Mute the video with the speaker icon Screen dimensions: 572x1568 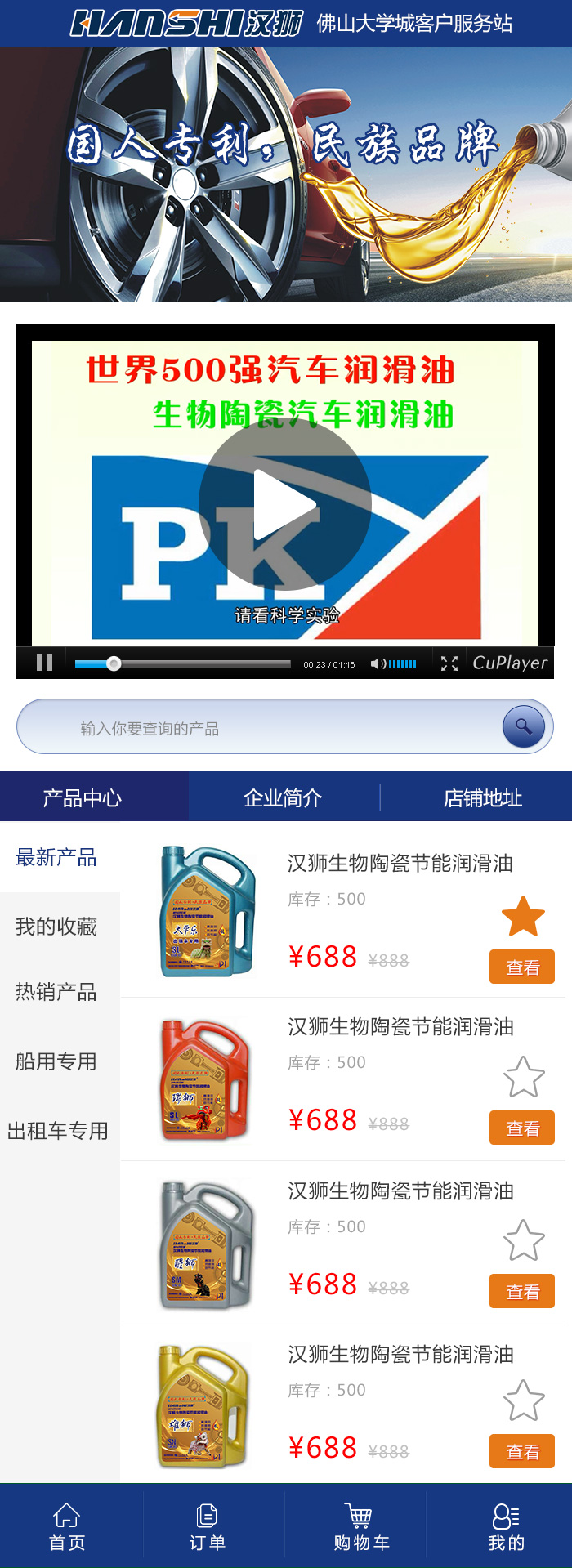pos(376,663)
